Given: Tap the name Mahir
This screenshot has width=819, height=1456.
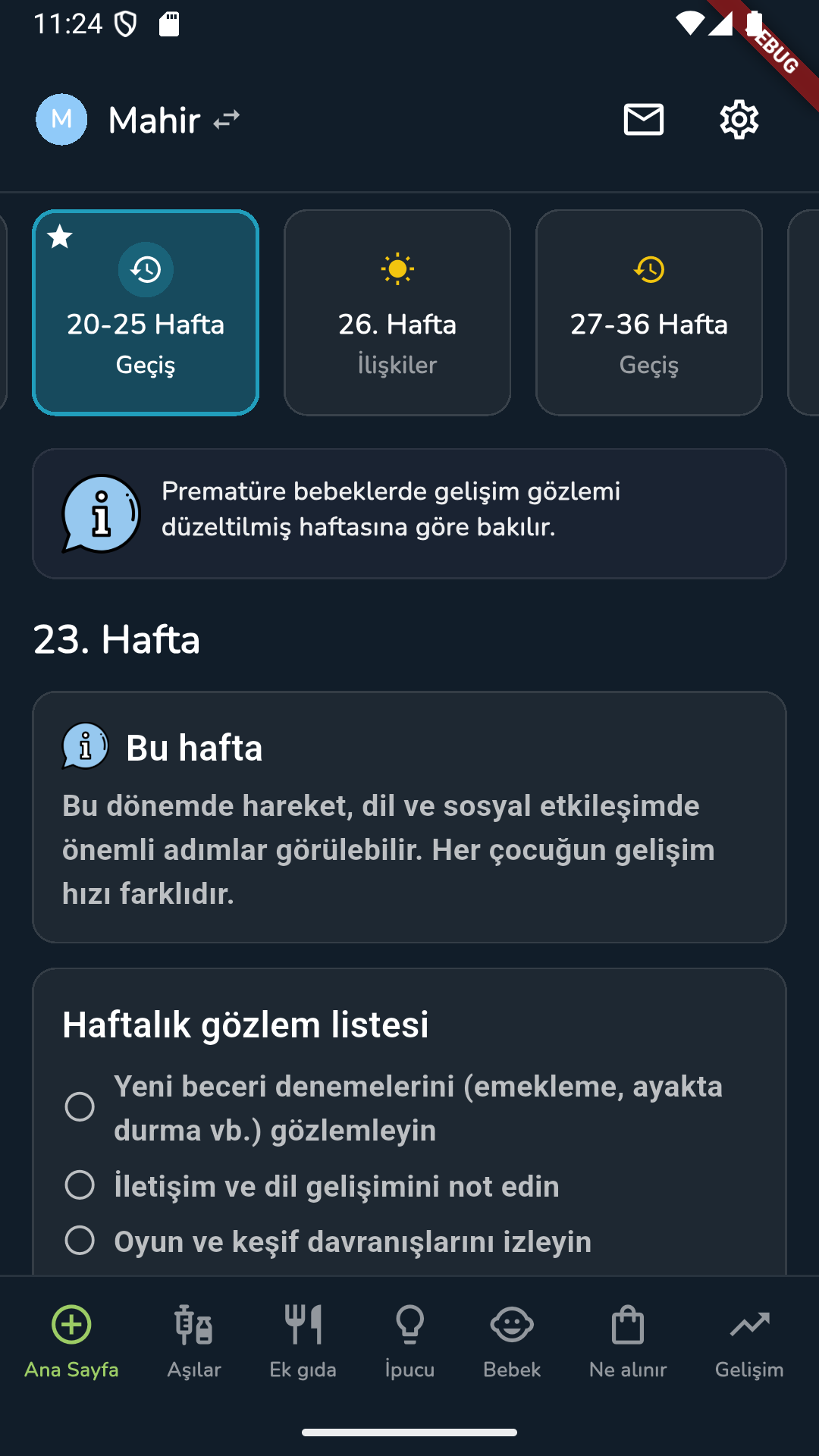Looking at the screenshot, I should pos(154,119).
